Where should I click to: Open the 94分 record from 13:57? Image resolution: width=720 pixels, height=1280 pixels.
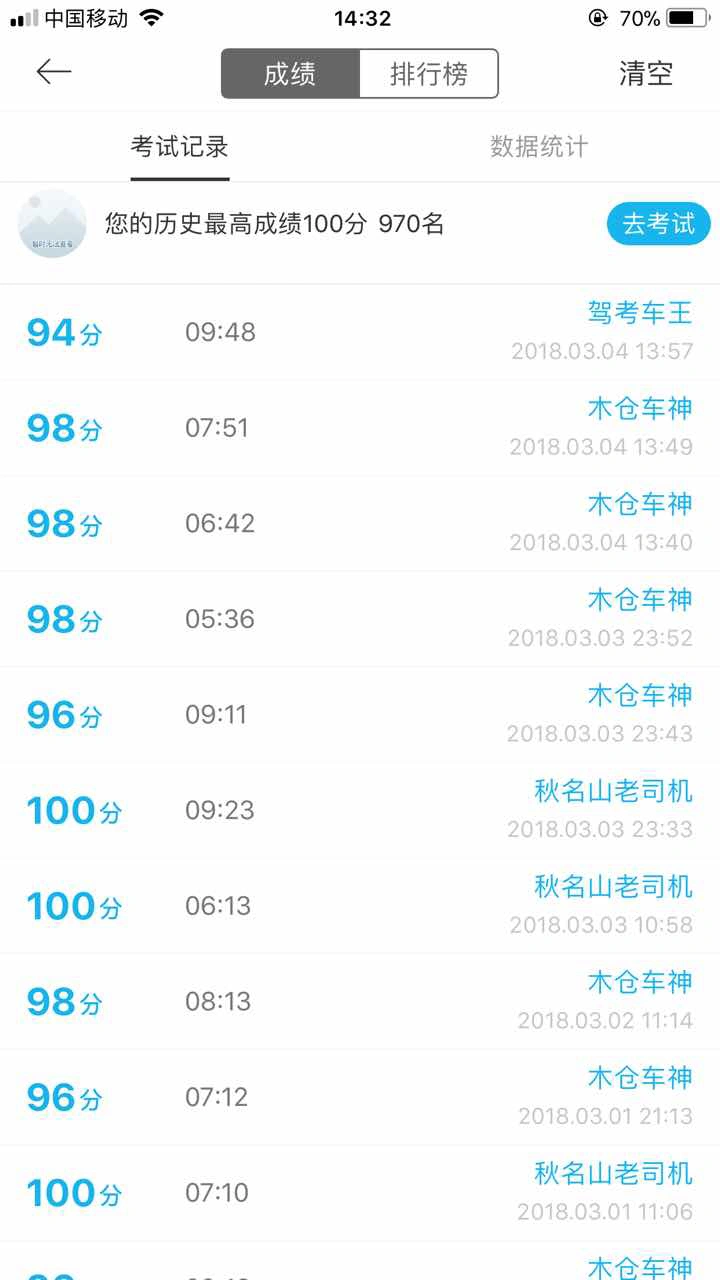point(360,332)
